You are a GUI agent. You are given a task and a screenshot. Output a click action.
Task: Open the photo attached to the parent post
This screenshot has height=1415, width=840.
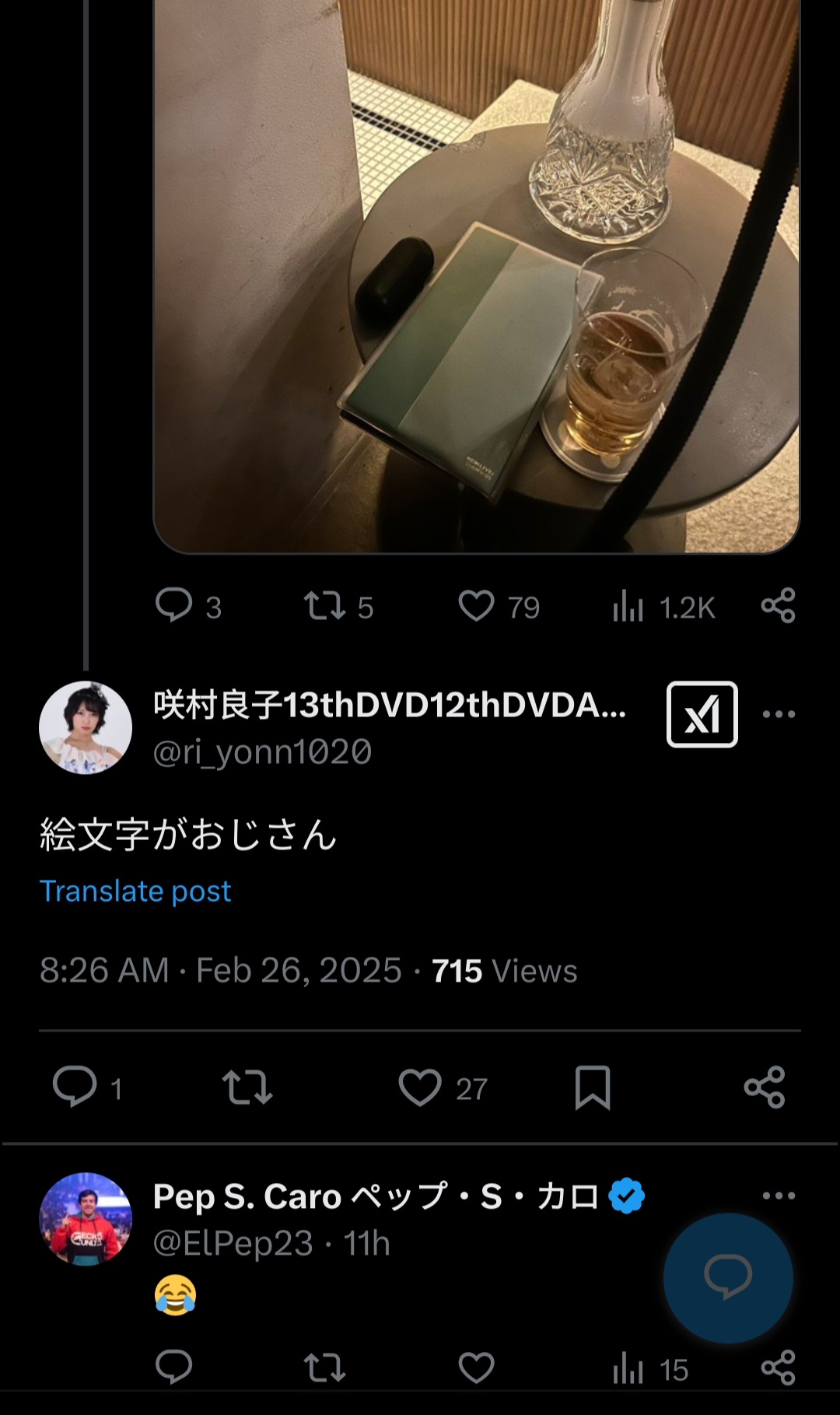[476, 272]
